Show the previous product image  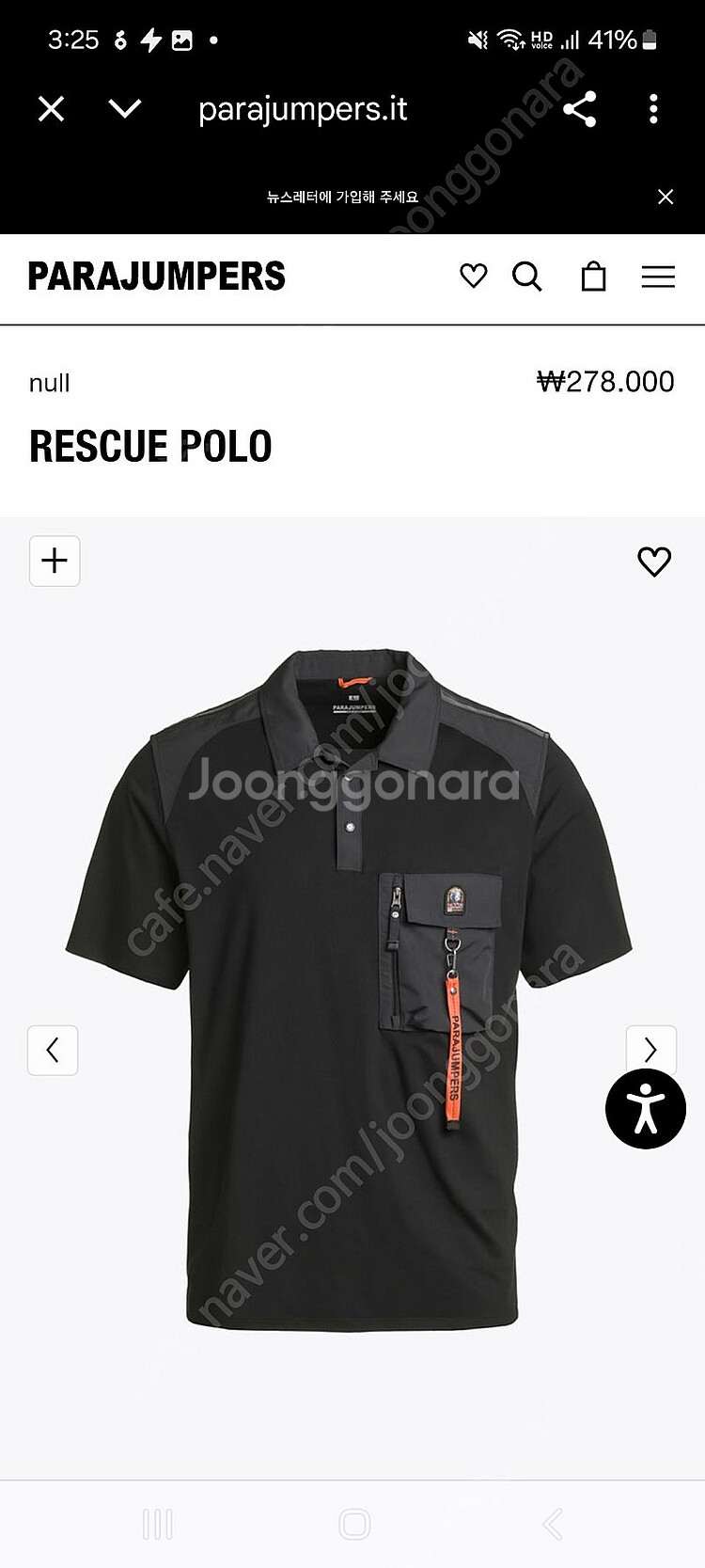(53, 1050)
